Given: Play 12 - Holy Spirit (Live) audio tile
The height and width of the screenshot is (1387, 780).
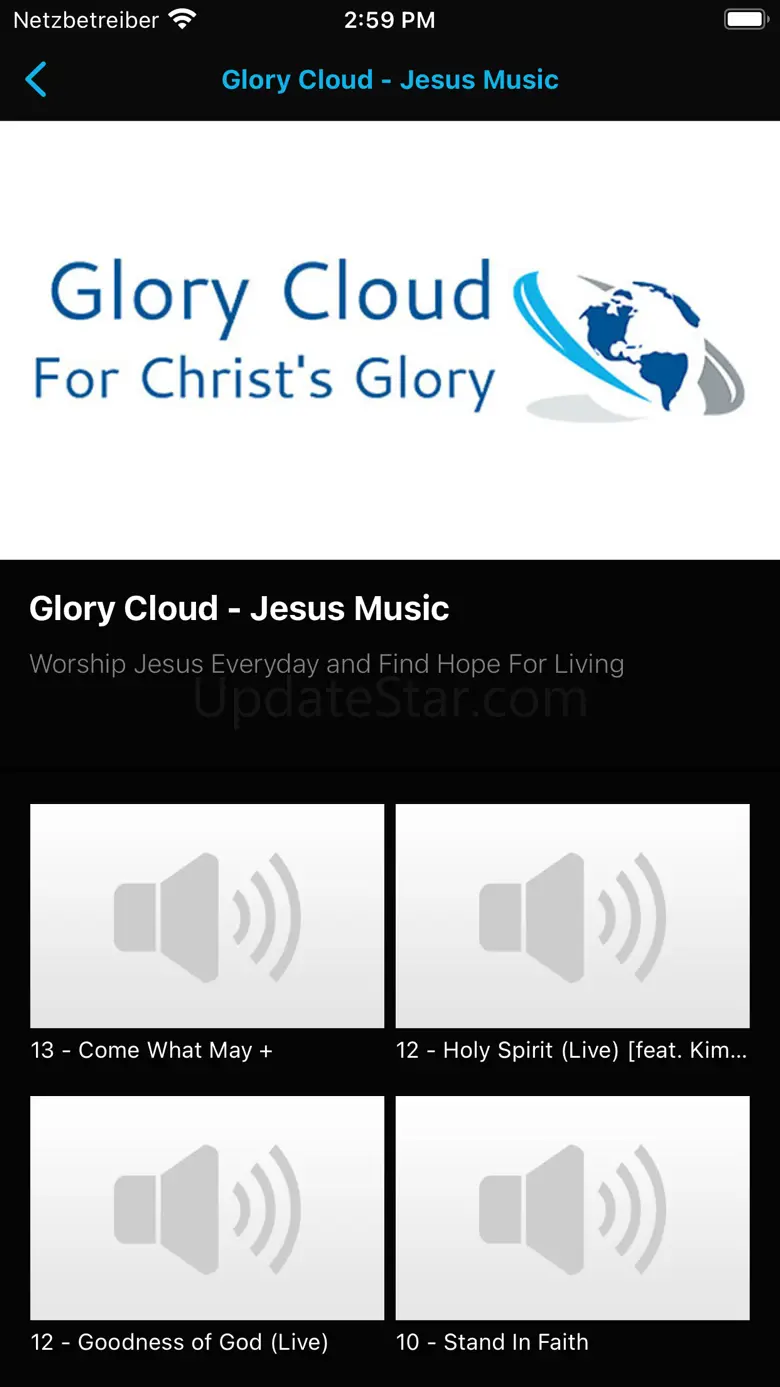Looking at the screenshot, I should pos(572,916).
